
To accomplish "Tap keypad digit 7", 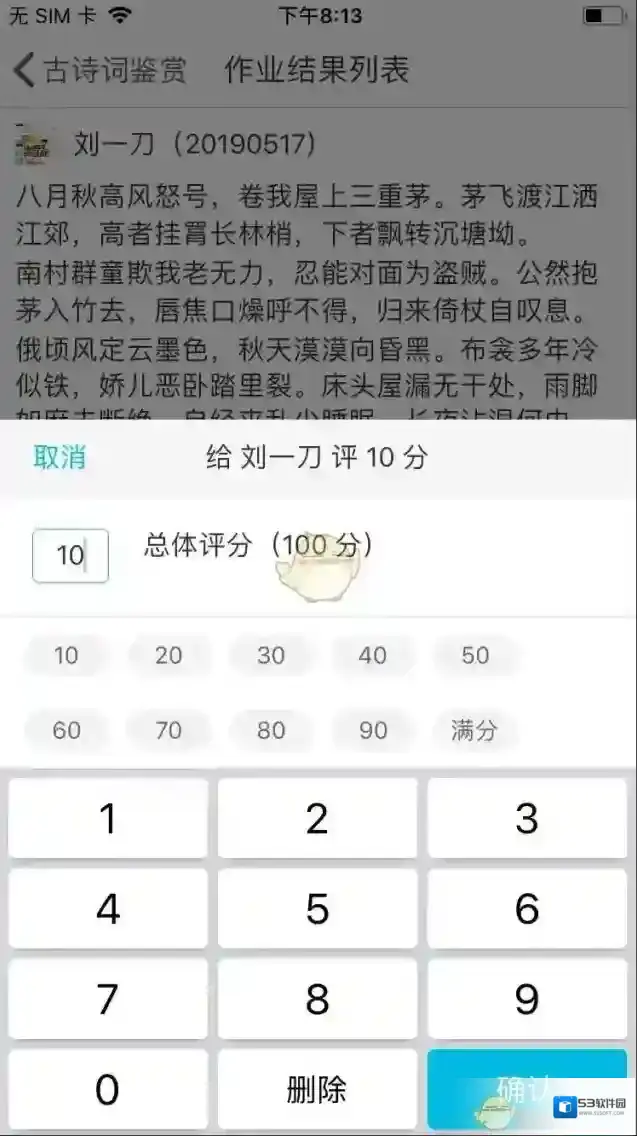I will (x=108, y=998).
